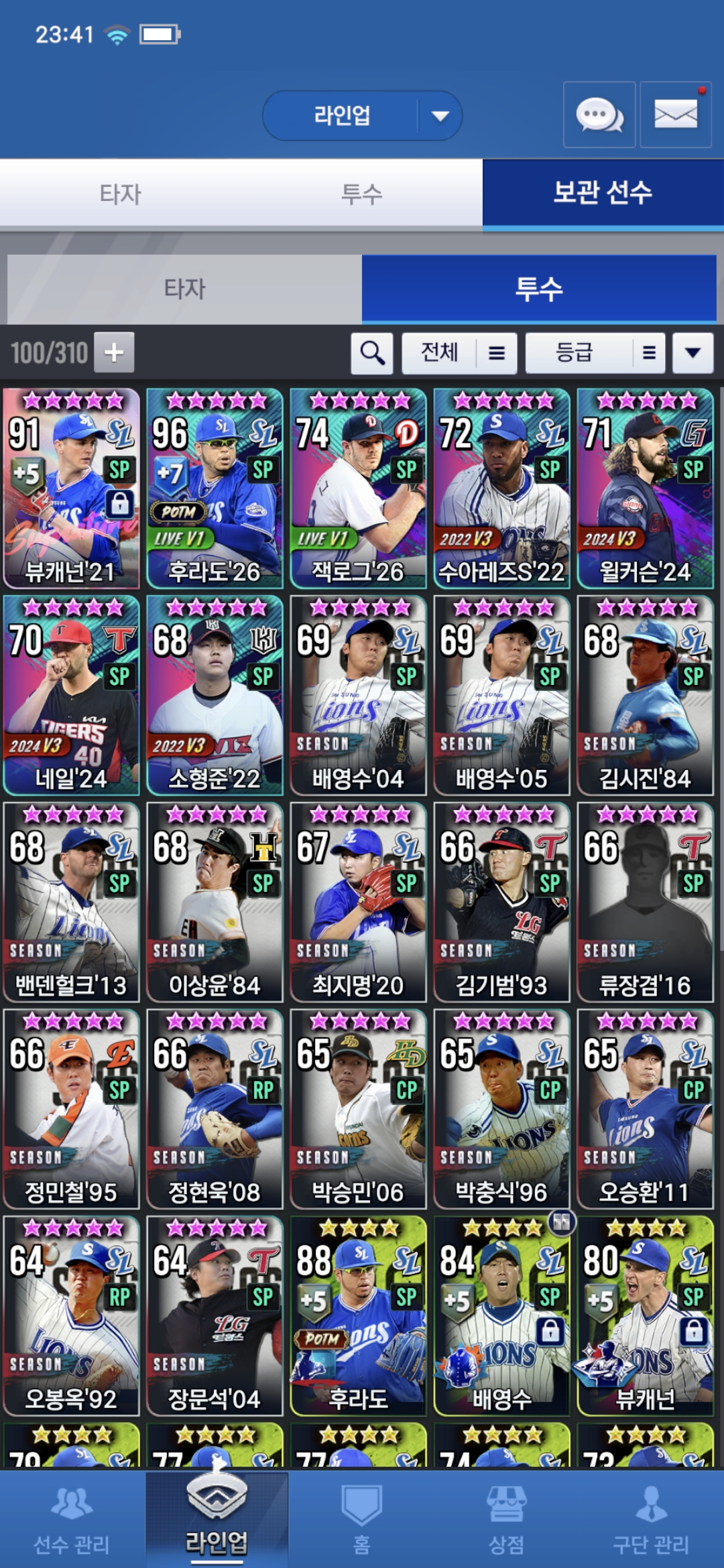Open the 배영수'04 player card

tap(358, 696)
